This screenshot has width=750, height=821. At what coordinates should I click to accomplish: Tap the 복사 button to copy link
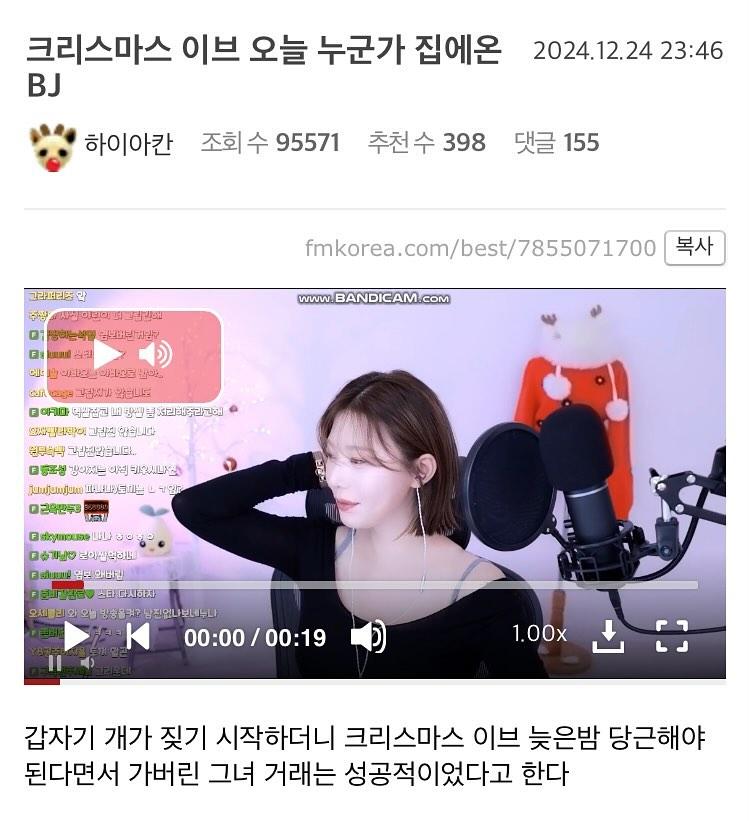(694, 247)
